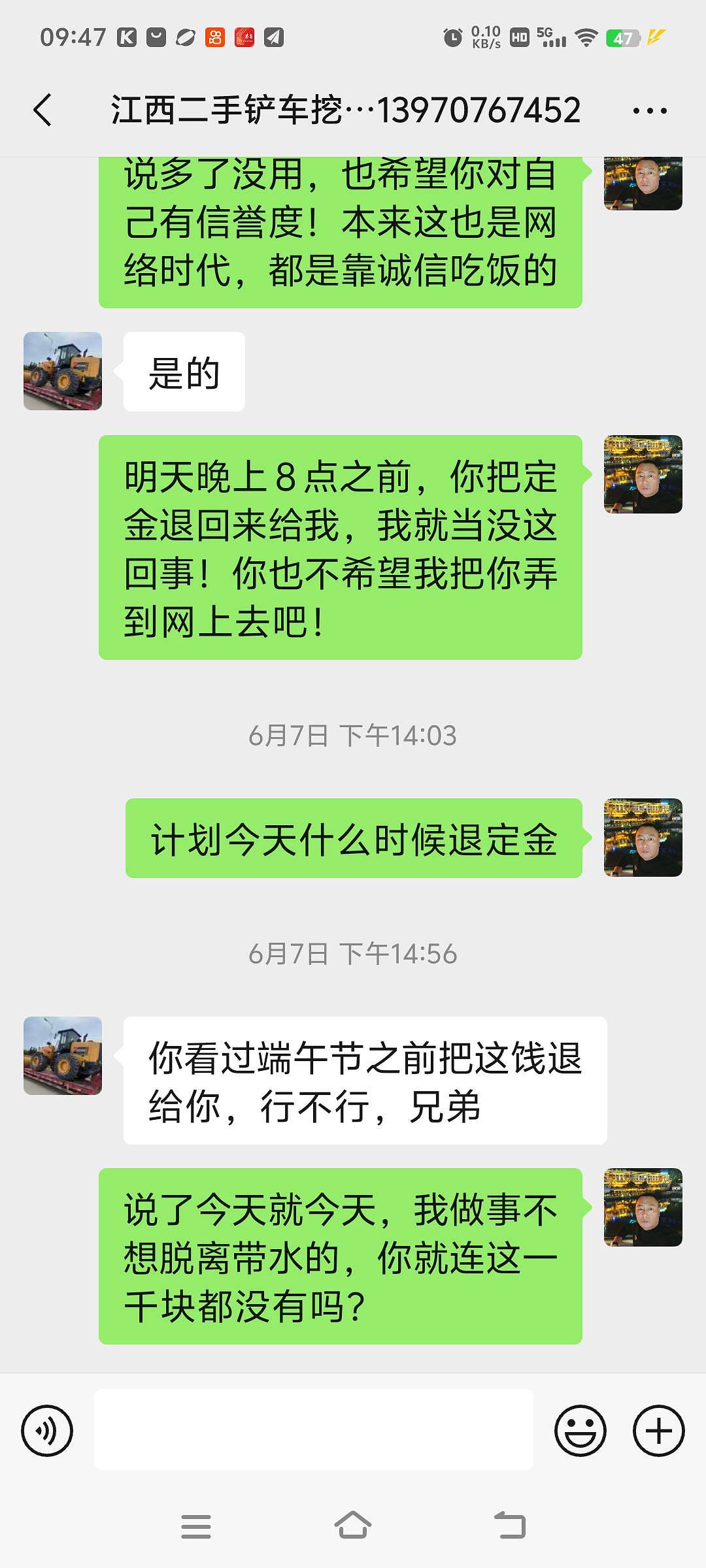This screenshot has height=1568, width=706.
Task: Switch to voice message input
Action: (47, 1430)
